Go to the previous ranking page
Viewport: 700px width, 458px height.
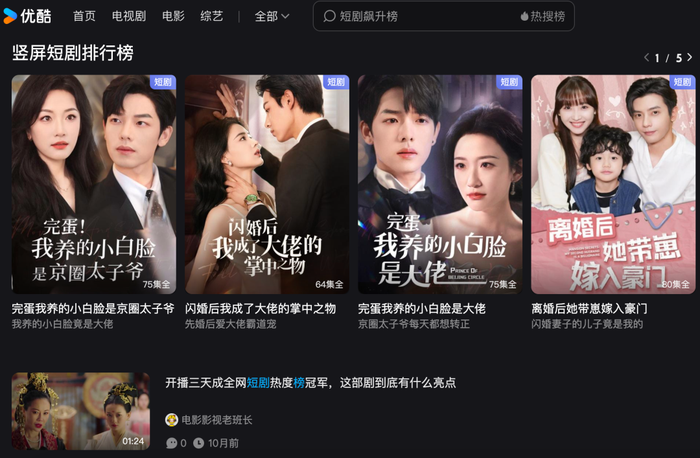tap(646, 58)
